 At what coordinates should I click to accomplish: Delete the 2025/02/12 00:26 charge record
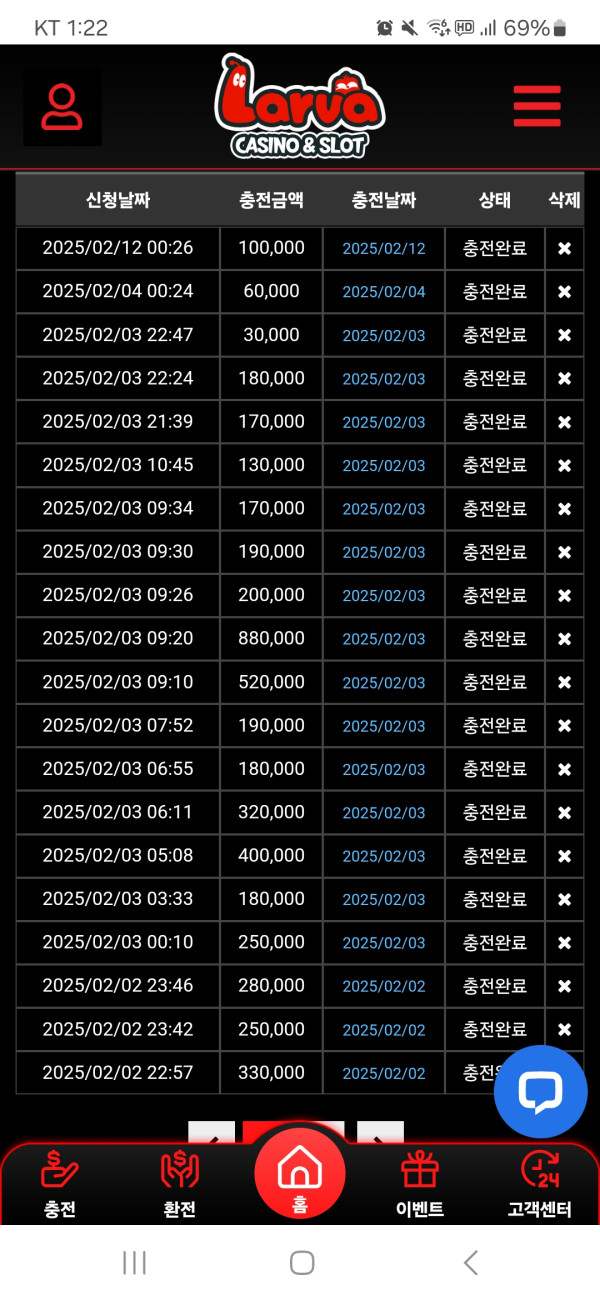tap(564, 248)
